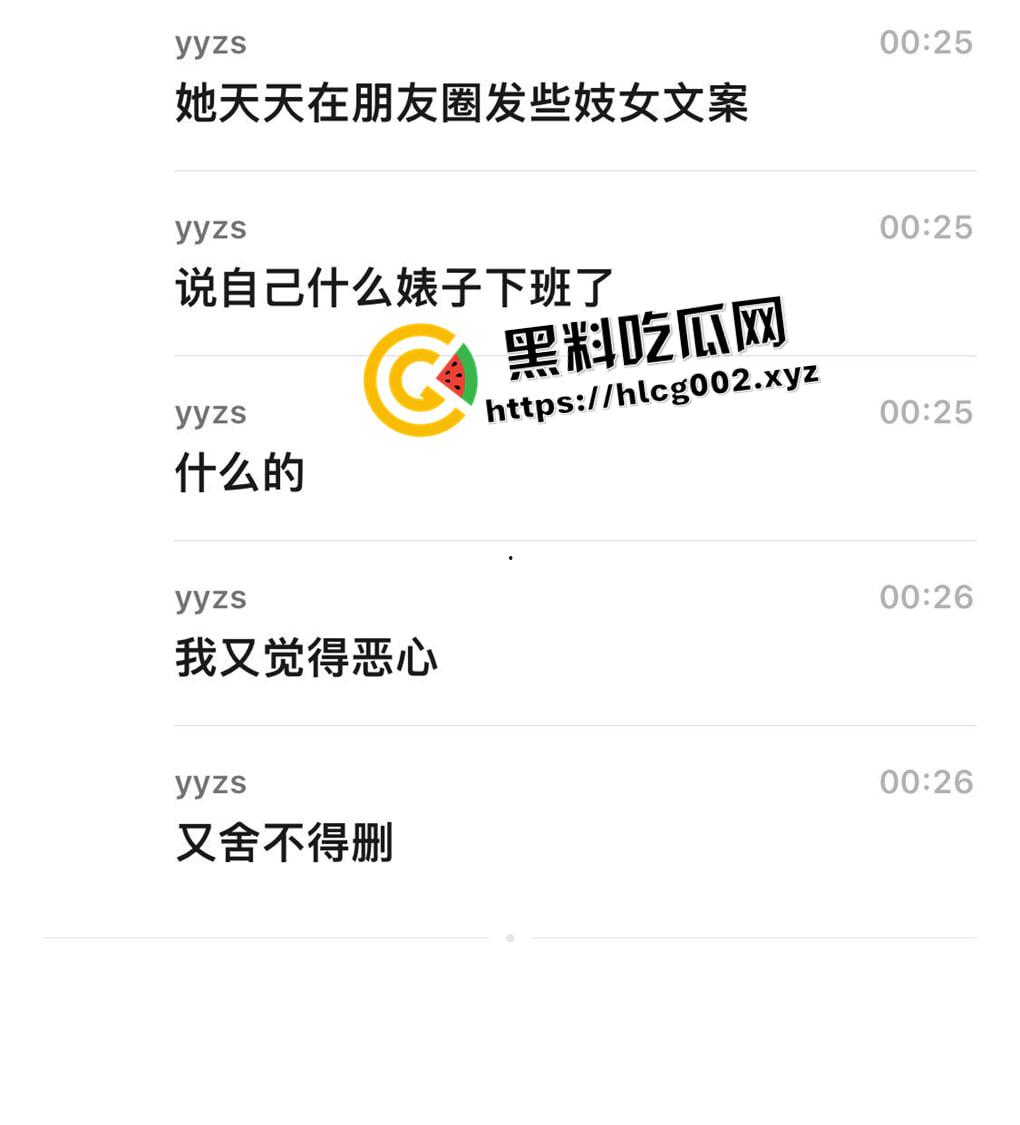Toggle the 又舍不得删 message entry
Image resolution: width=1020 pixels, height=1125 pixels.
coord(283,843)
